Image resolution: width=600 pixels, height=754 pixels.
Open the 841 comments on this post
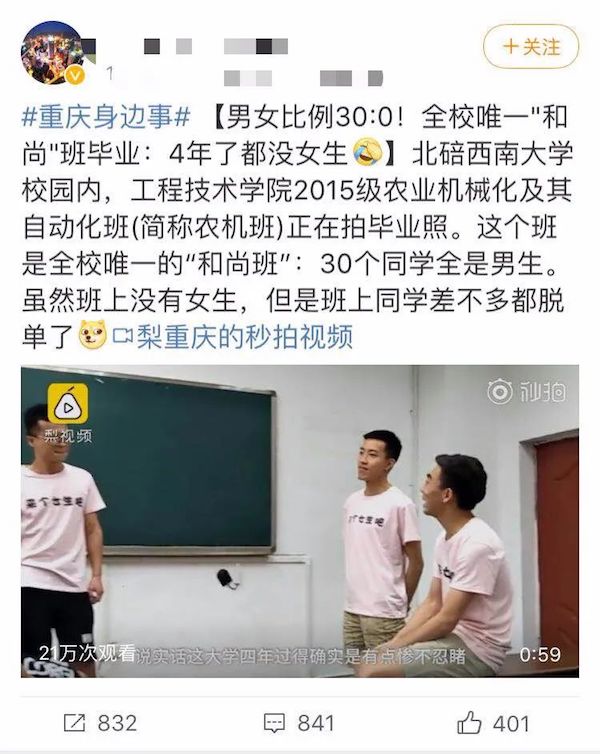point(299,722)
